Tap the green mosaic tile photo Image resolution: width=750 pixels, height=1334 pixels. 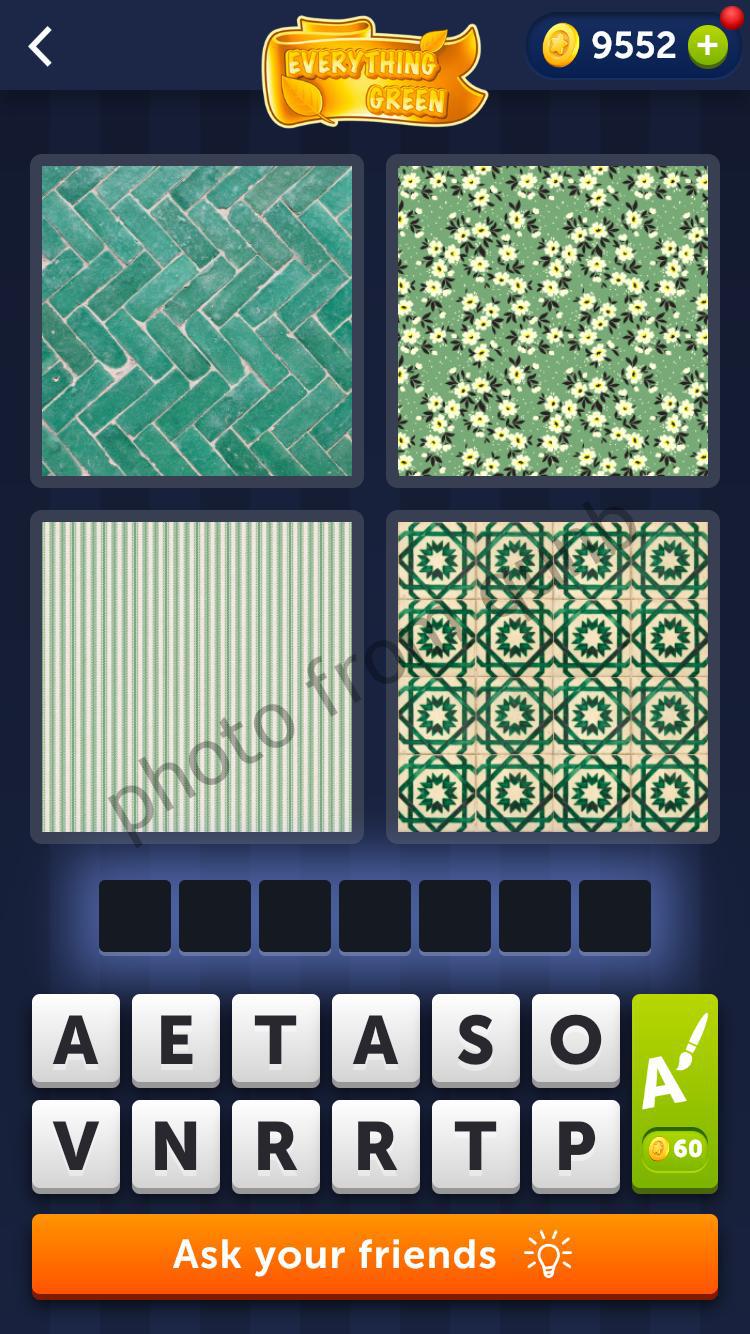553,676
